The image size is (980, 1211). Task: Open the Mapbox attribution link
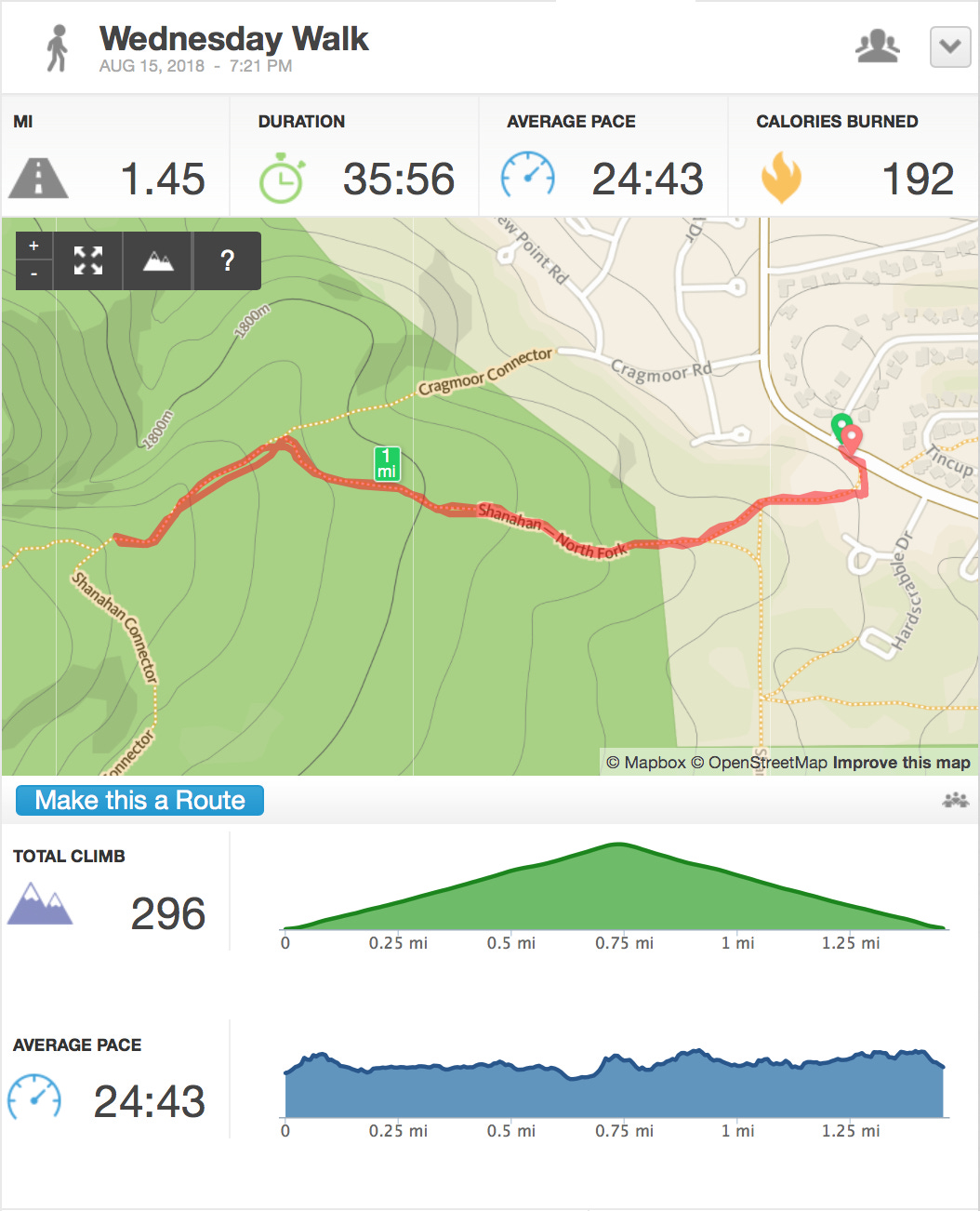(646, 763)
